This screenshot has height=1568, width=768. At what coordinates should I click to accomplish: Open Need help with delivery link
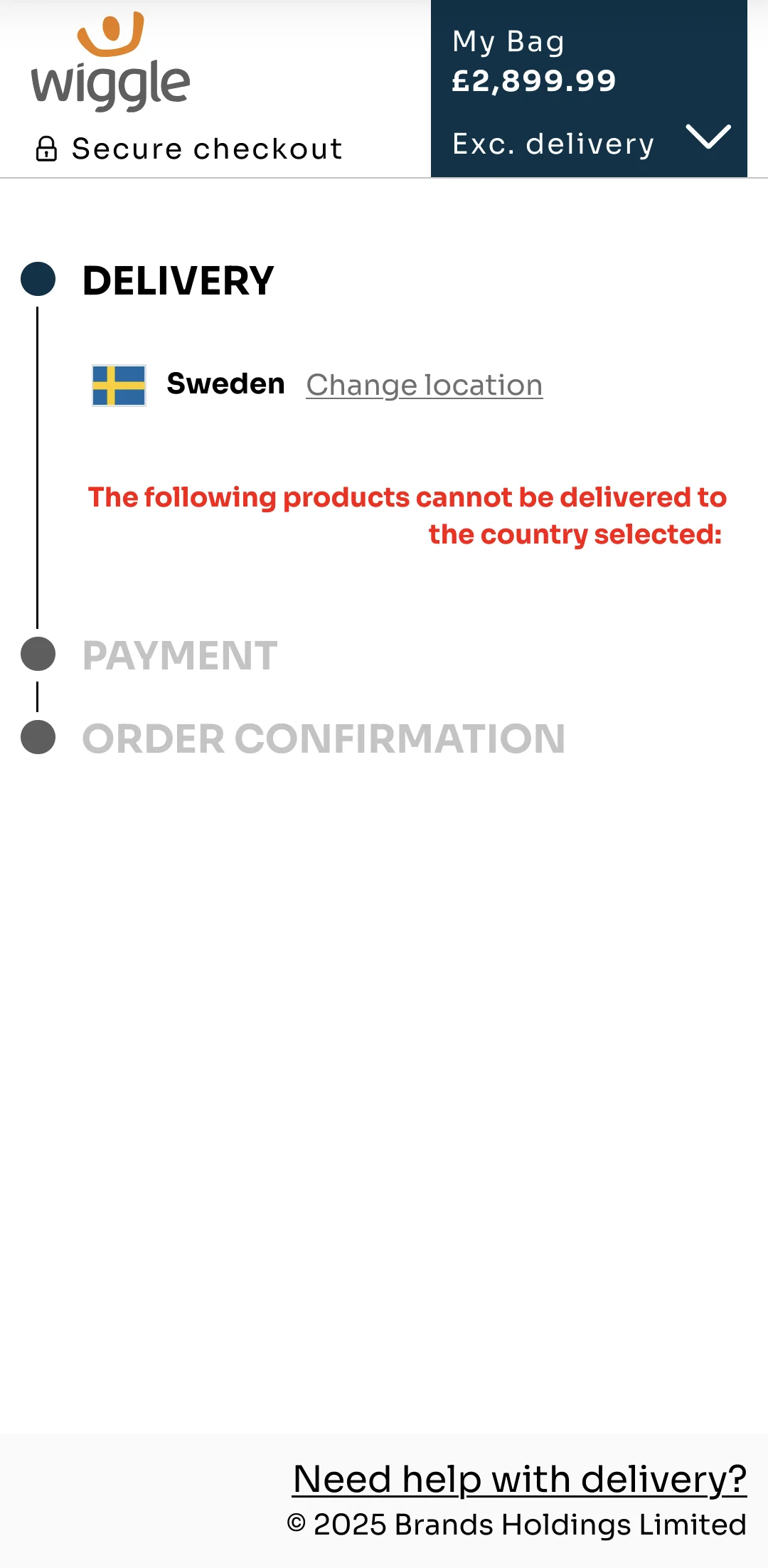click(520, 1480)
